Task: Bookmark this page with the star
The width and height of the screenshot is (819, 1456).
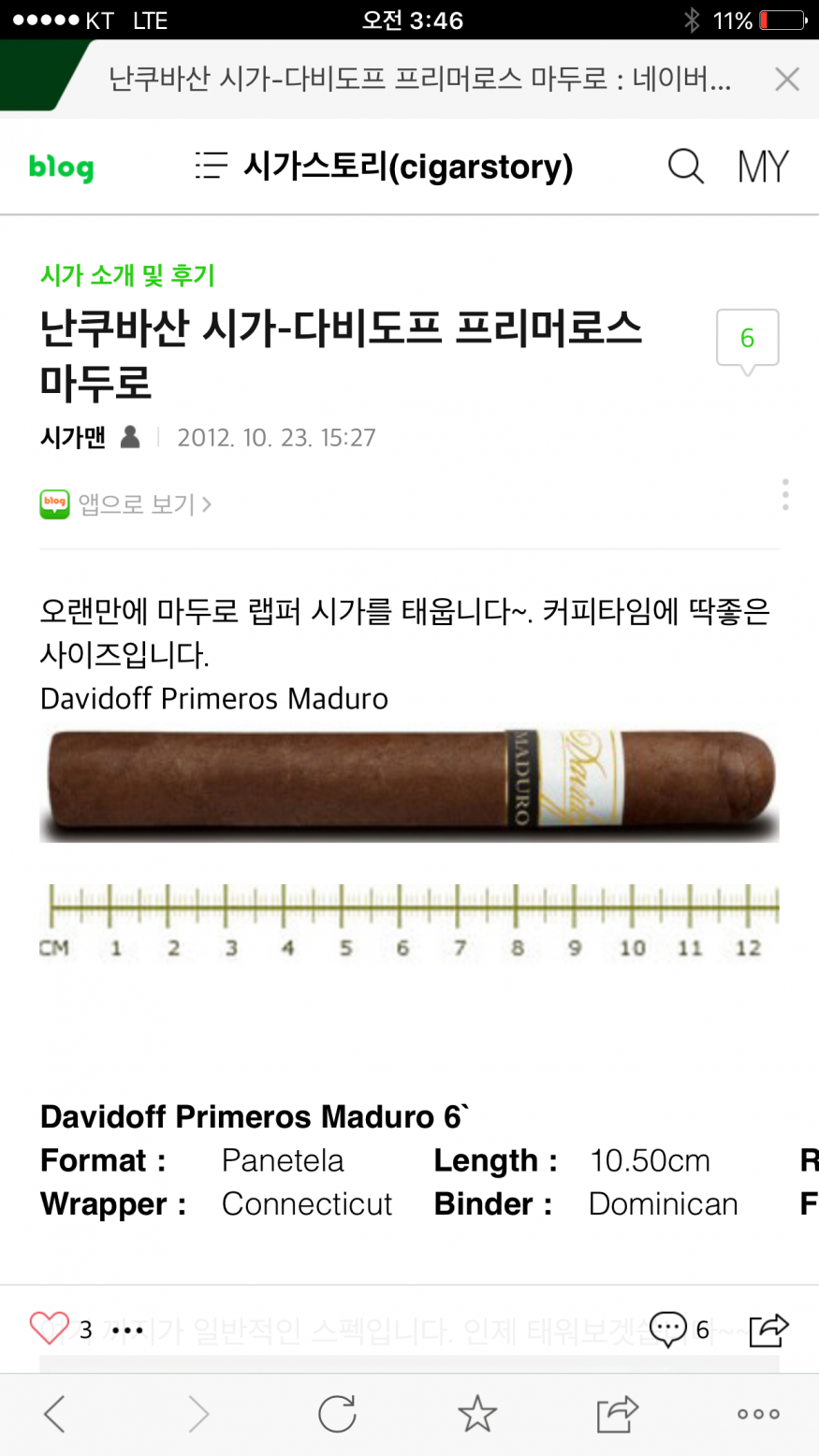Action: point(476,1414)
